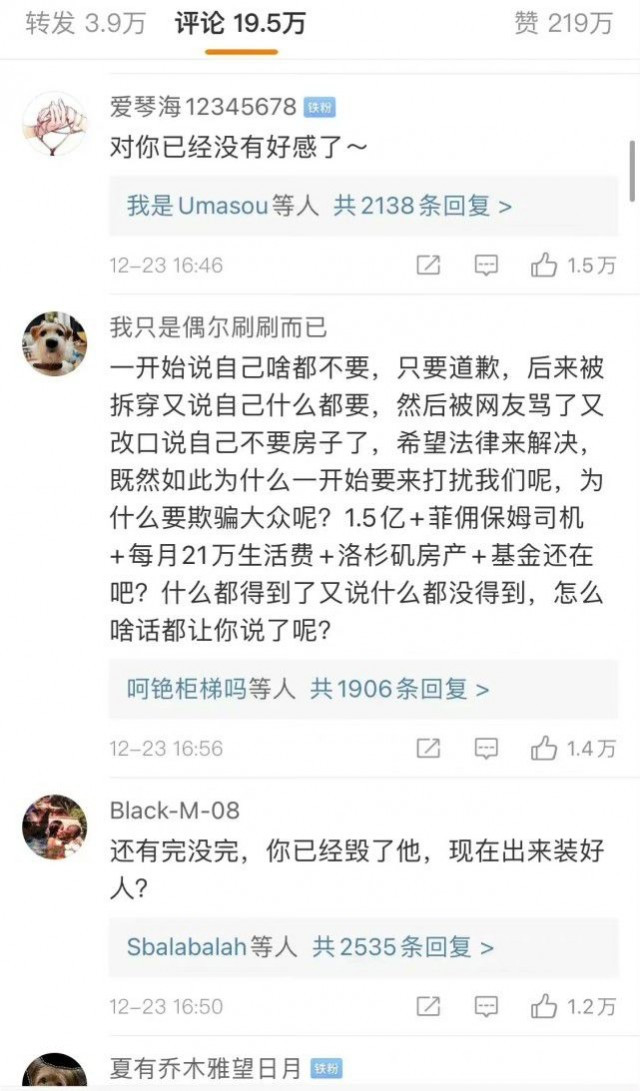This screenshot has width=640, height=1091.
Task: Reply to 爱琴海12345678's comment
Action: [x=486, y=265]
